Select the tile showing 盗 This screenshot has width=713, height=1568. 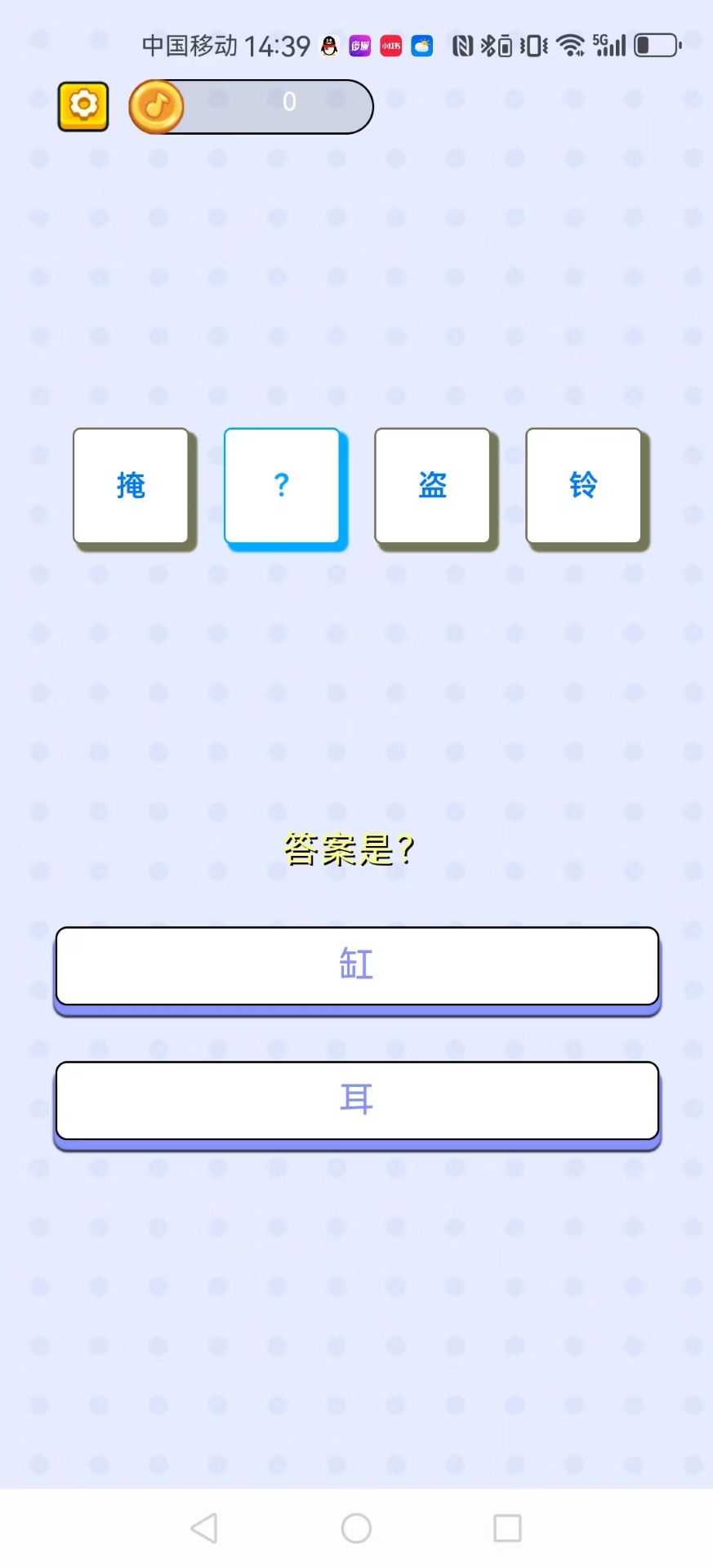click(432, 485)
